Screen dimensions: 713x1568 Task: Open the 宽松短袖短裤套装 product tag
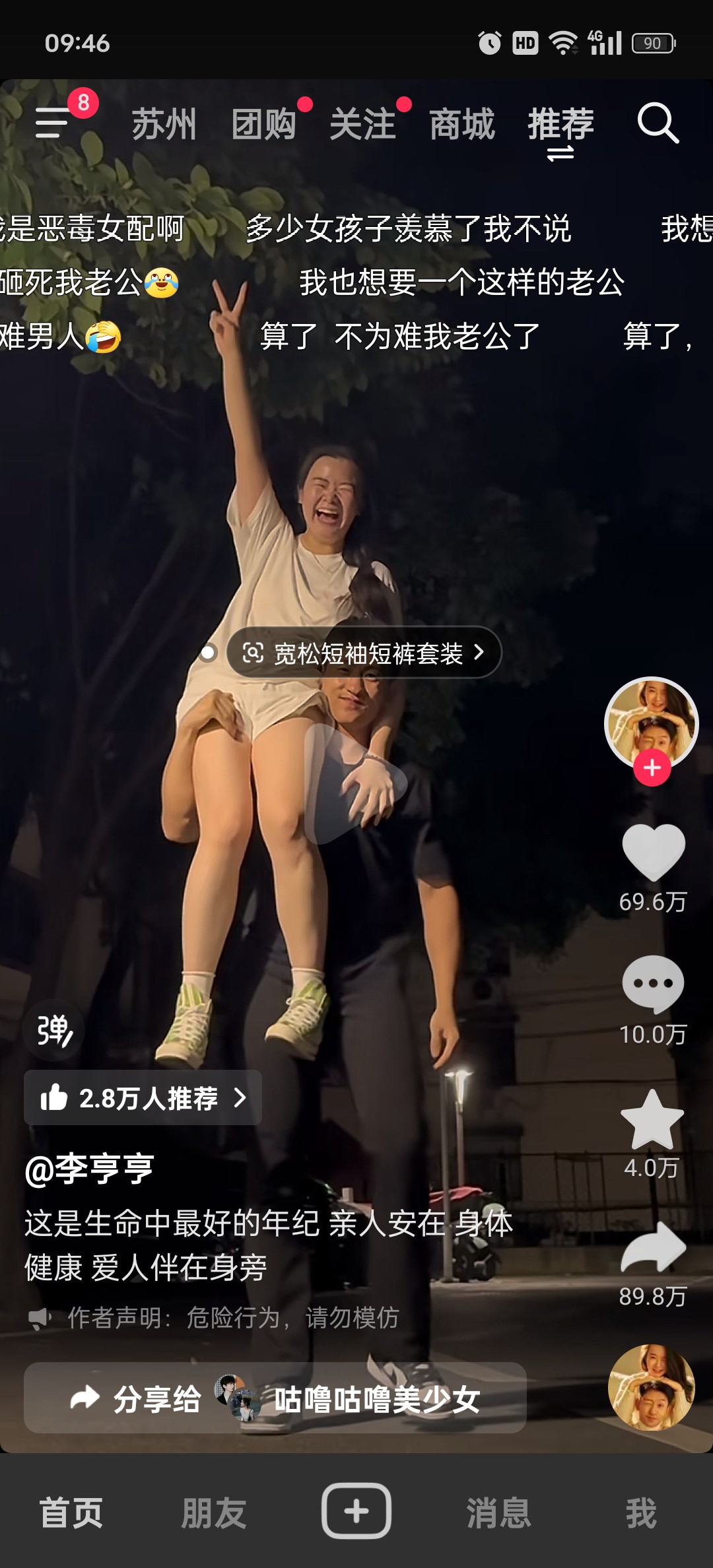pyautogui.click(x=364, y=653)
